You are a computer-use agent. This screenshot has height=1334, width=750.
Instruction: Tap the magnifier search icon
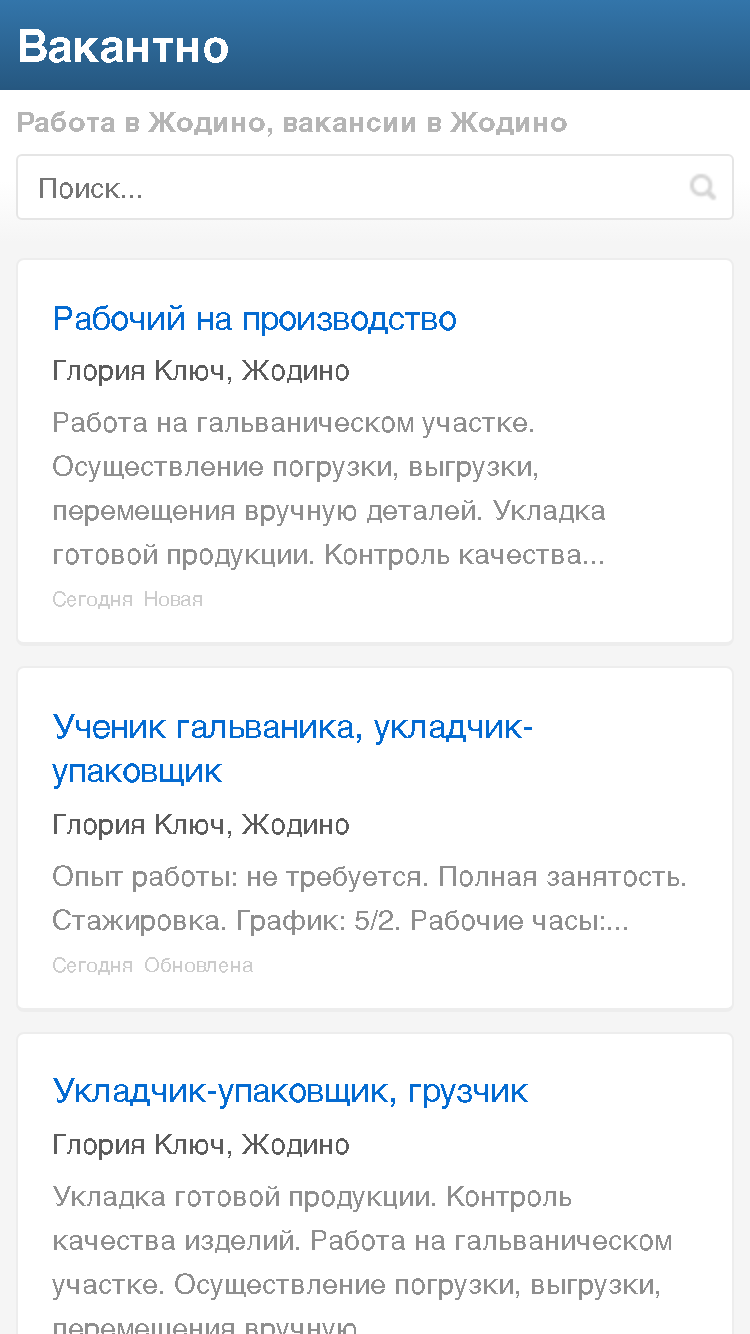(703, 187)
